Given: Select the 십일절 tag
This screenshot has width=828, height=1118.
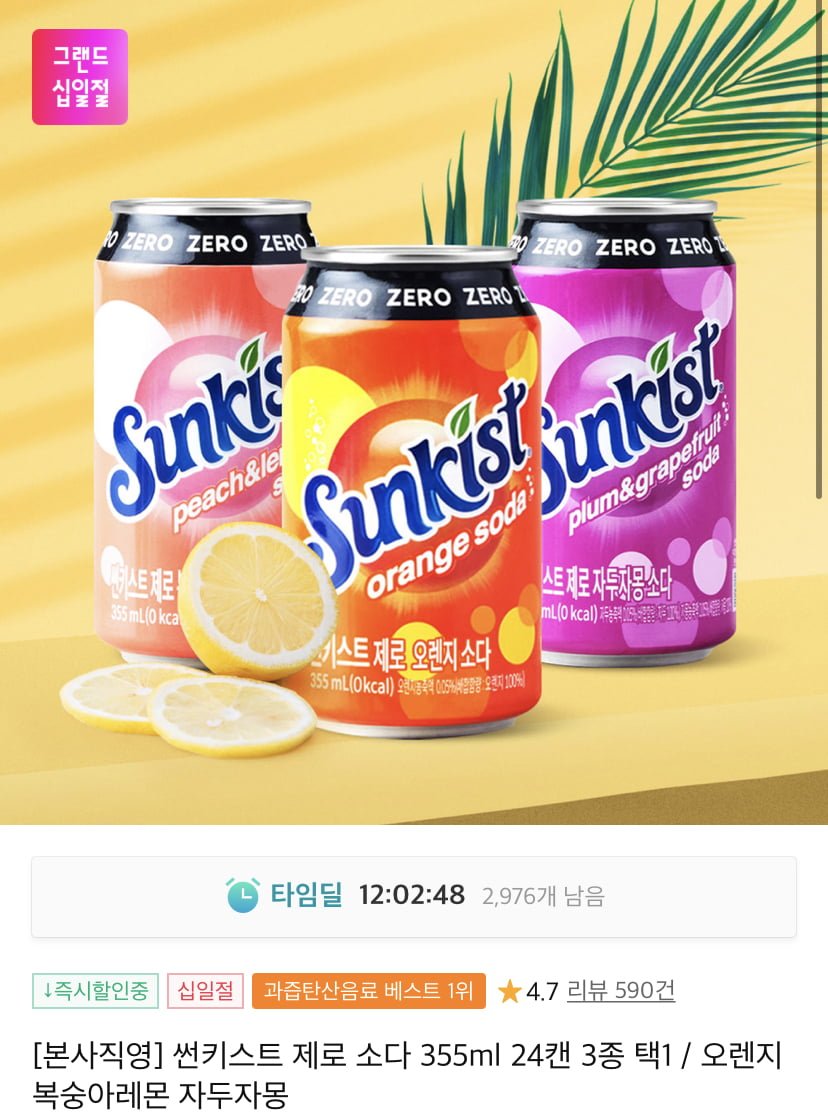Looking at the screenshot, I should tap(205, 990).
